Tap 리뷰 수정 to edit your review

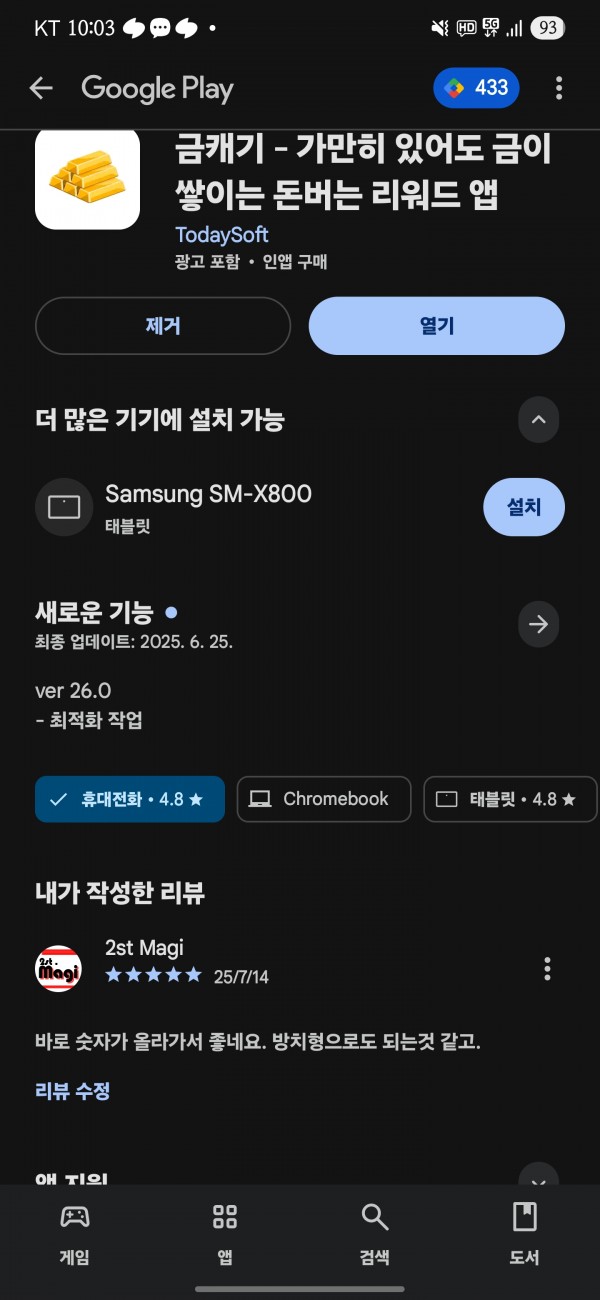pos(72,1091)
